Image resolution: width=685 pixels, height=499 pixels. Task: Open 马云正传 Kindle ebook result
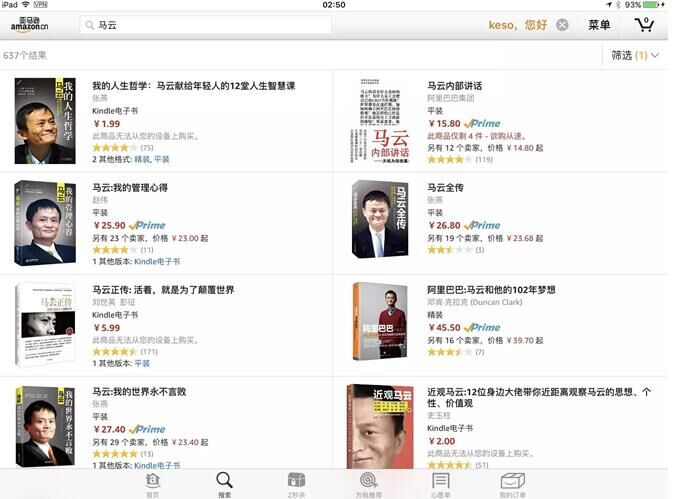163,290
